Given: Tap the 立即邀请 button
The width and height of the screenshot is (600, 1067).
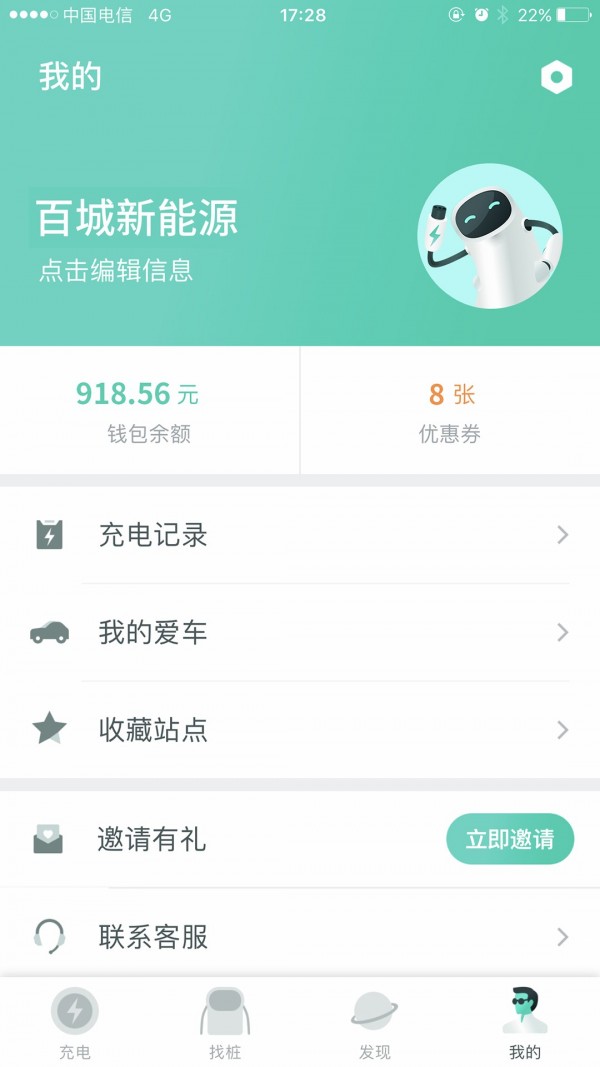Looking at the screenshot, I should [510, 839].
